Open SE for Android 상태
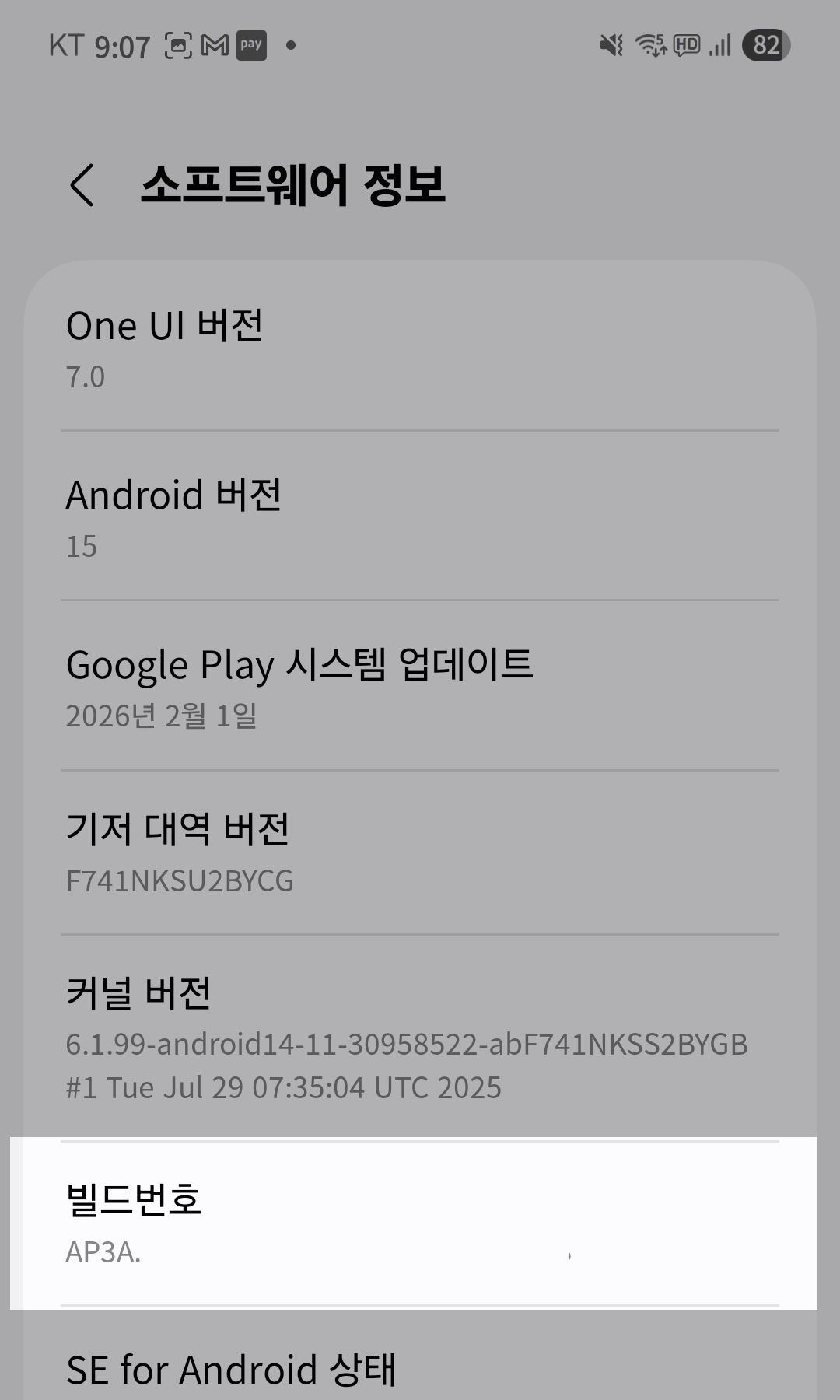The height and width of the screenshot is (1400, 840). [x=420, y=1369]
